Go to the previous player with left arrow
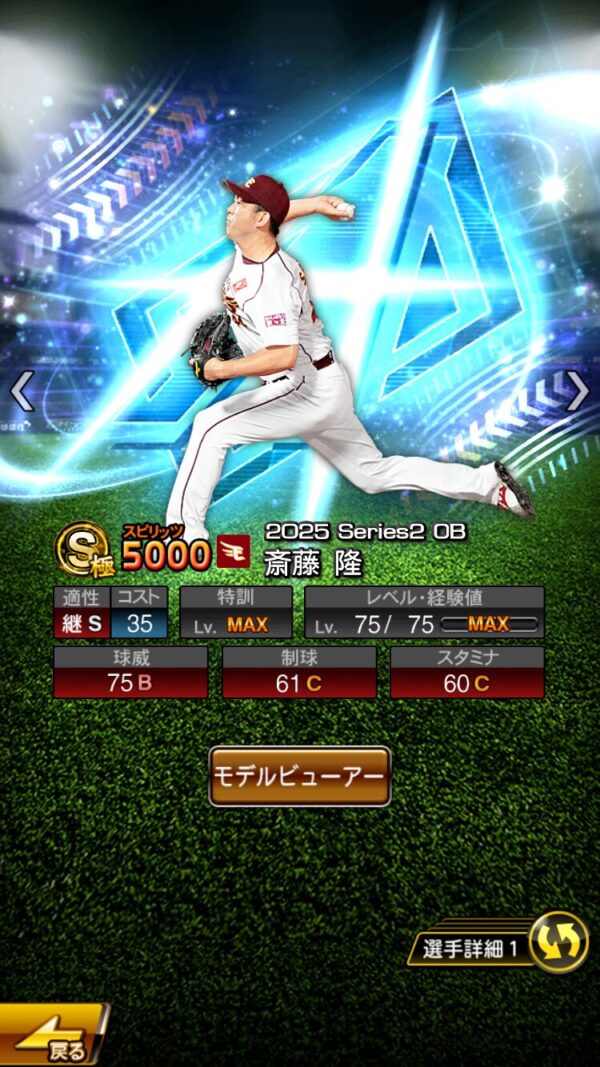The height and width of the screenshot is (1067, 600). click(x=22, y=391)
